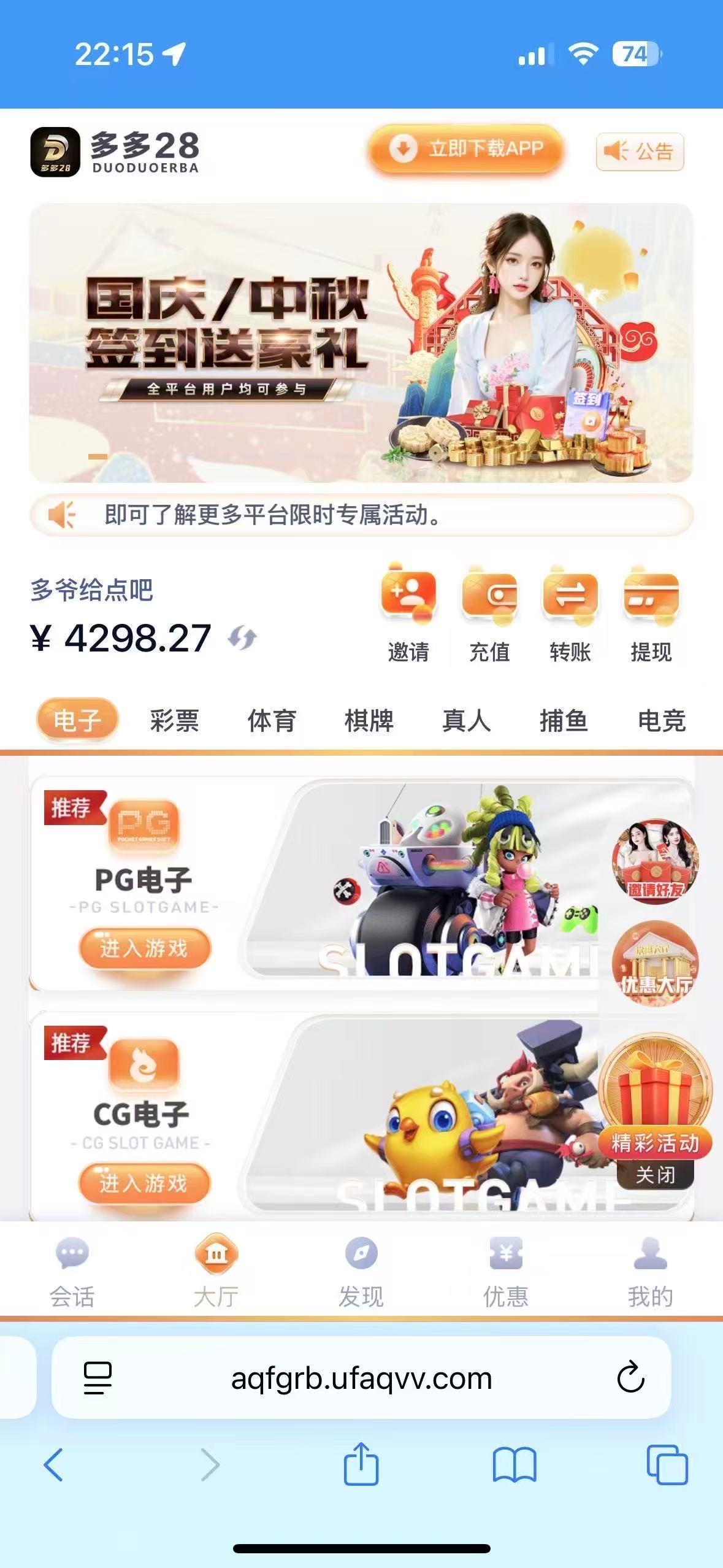Tap the 立即下载APP download button
The width and height of the screenshot is (723, 1568).
click(x=465, y=149)
